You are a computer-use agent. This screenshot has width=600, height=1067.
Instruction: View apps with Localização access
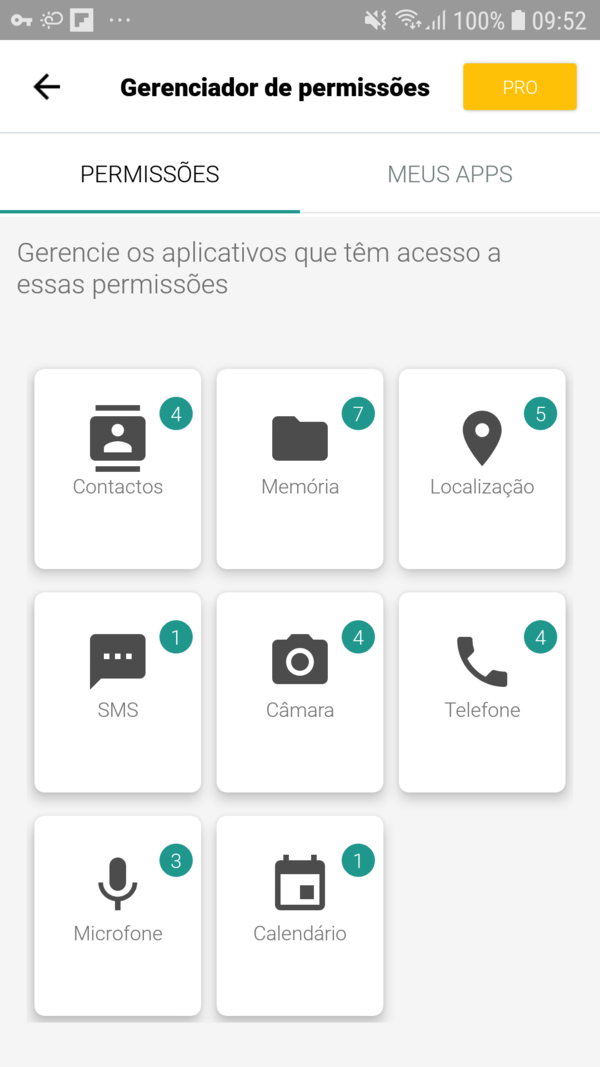(482, 468)
